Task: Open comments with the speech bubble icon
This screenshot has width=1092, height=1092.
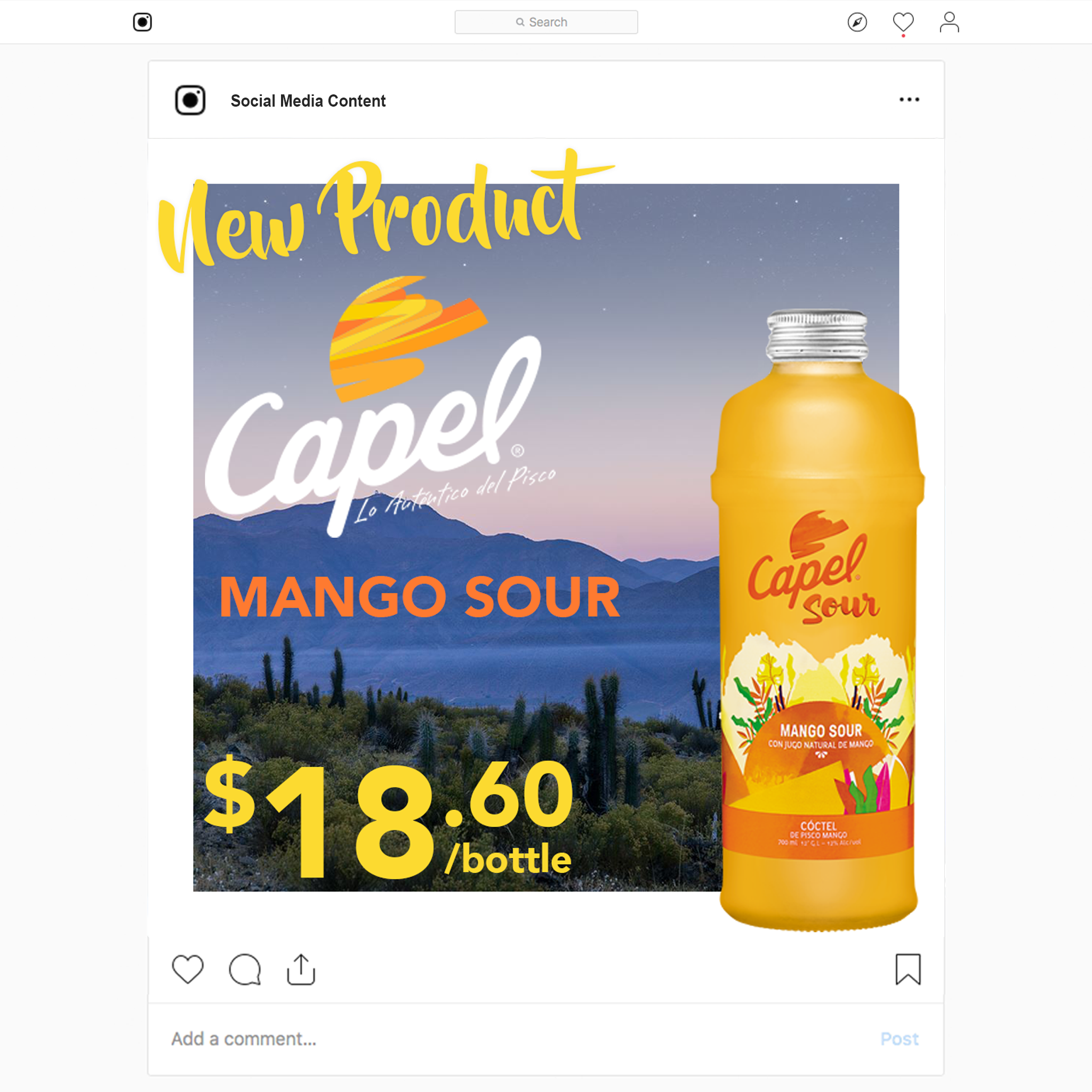Action: coord(245,969)
